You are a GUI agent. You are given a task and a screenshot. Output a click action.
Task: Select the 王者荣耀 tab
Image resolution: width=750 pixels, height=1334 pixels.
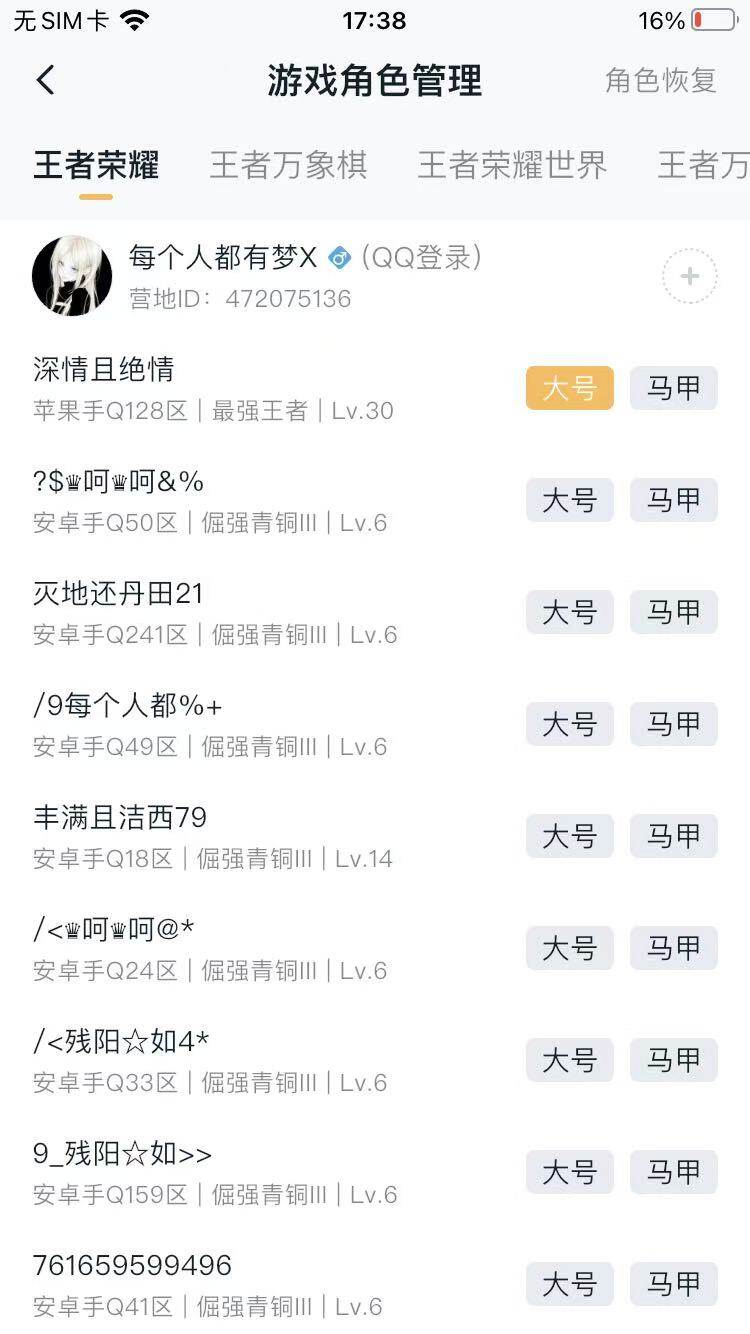(x=96, y=165)
